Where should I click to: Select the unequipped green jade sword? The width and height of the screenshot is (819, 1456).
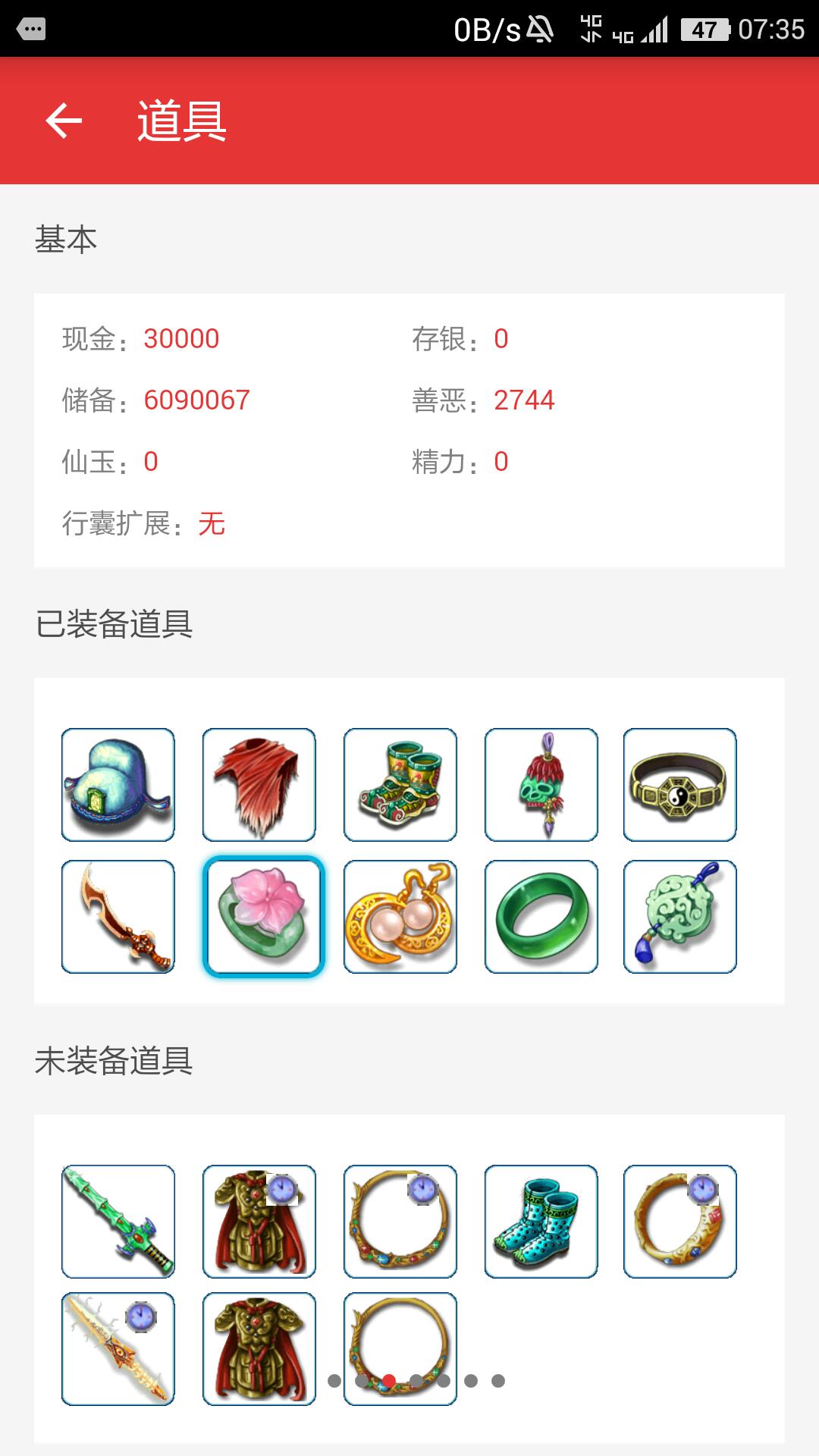(x=118, y=1222)
